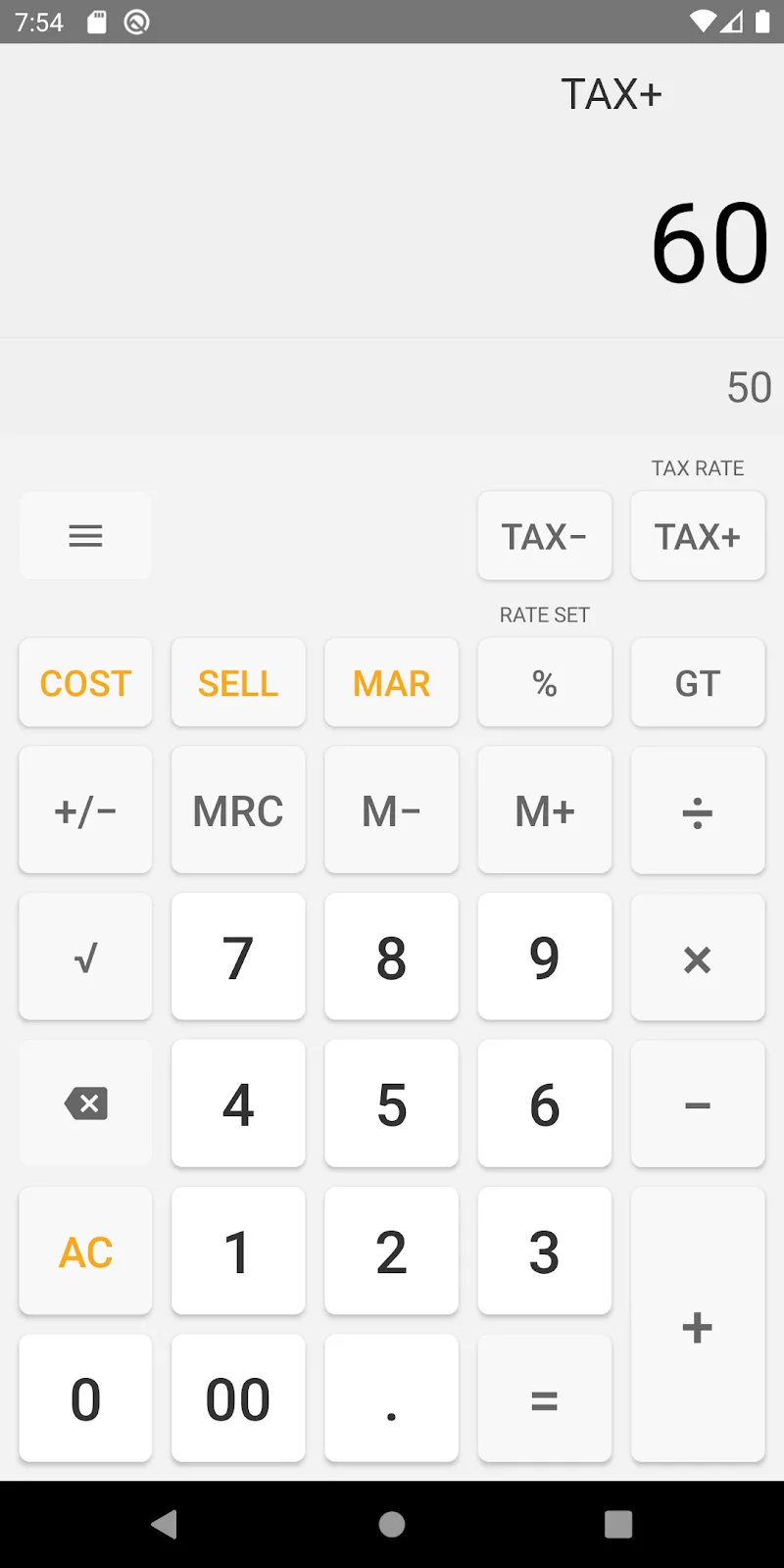Image resolution: width=784 pixels, height=1568 pixels.
Task: Open the hamburger menu
Action: (x=85, y=536)
